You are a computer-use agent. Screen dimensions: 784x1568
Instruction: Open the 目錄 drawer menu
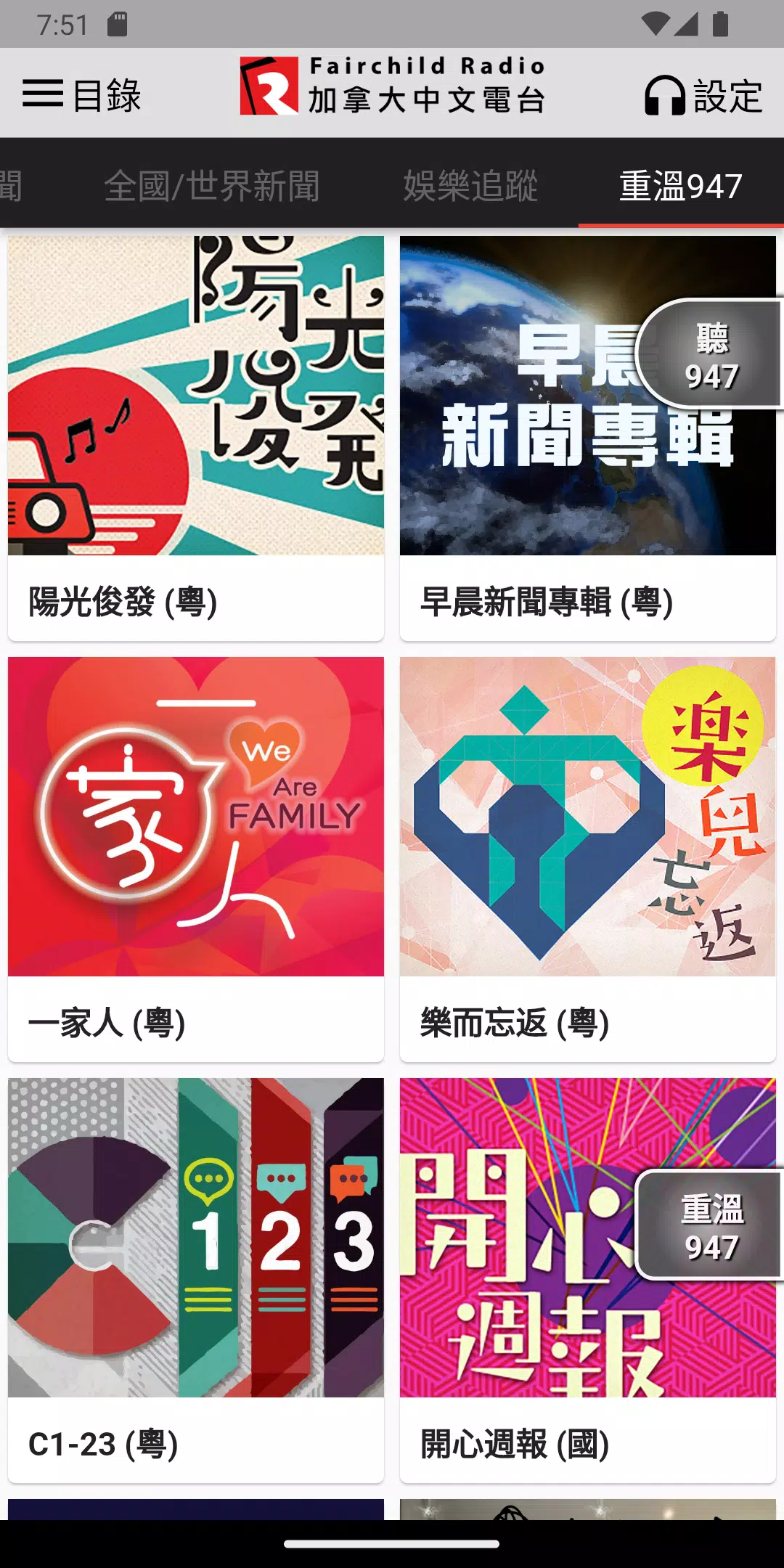[x=81, y=95]
